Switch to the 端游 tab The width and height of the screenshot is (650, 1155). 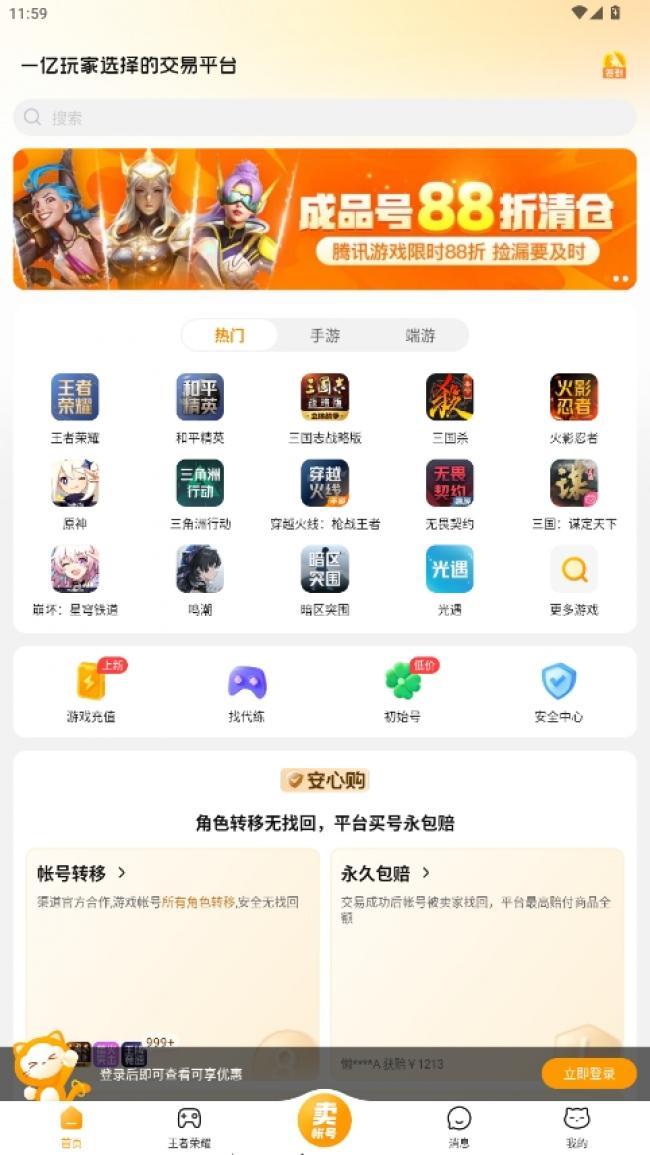pos(421,336)
